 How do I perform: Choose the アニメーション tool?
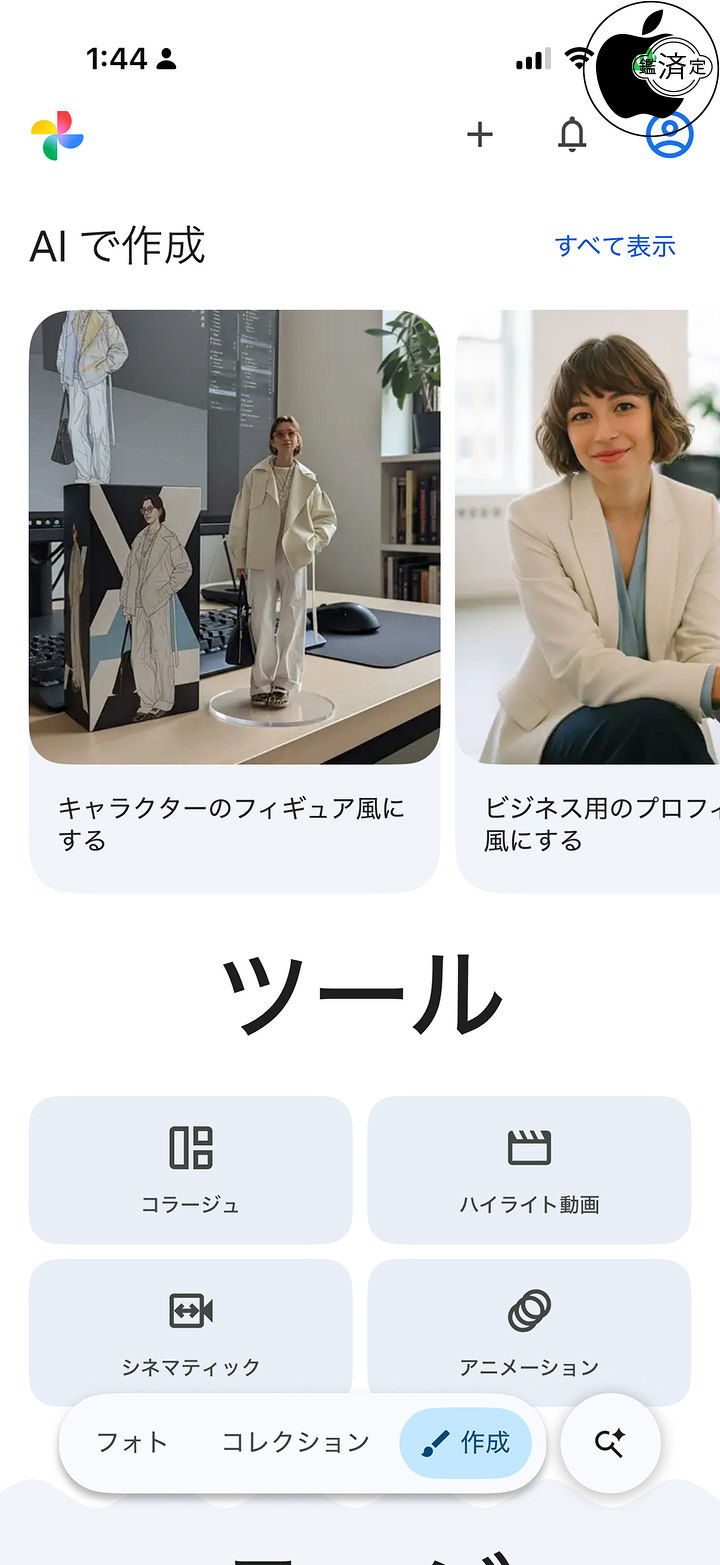529,1332
